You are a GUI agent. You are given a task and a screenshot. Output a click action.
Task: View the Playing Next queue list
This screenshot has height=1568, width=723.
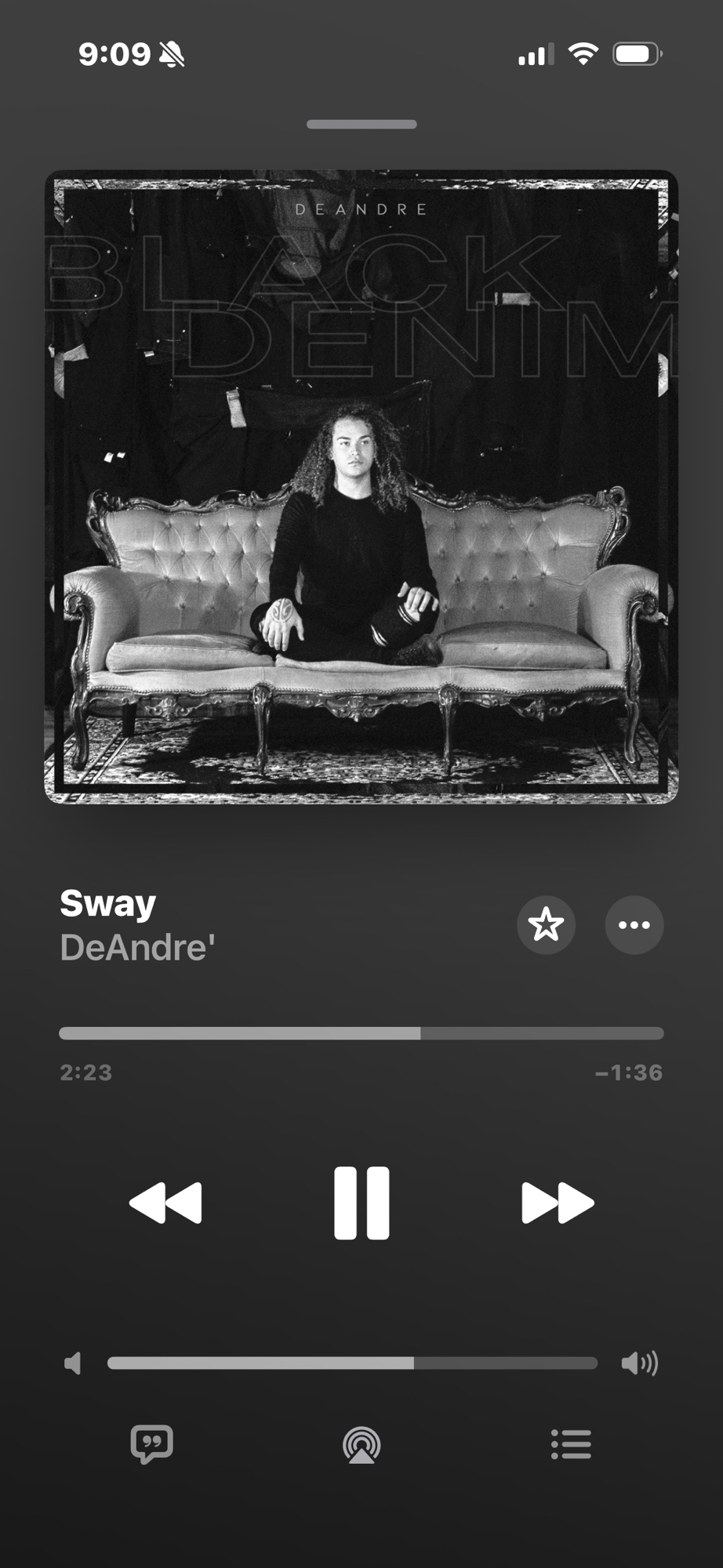[x=571, y=1444]
